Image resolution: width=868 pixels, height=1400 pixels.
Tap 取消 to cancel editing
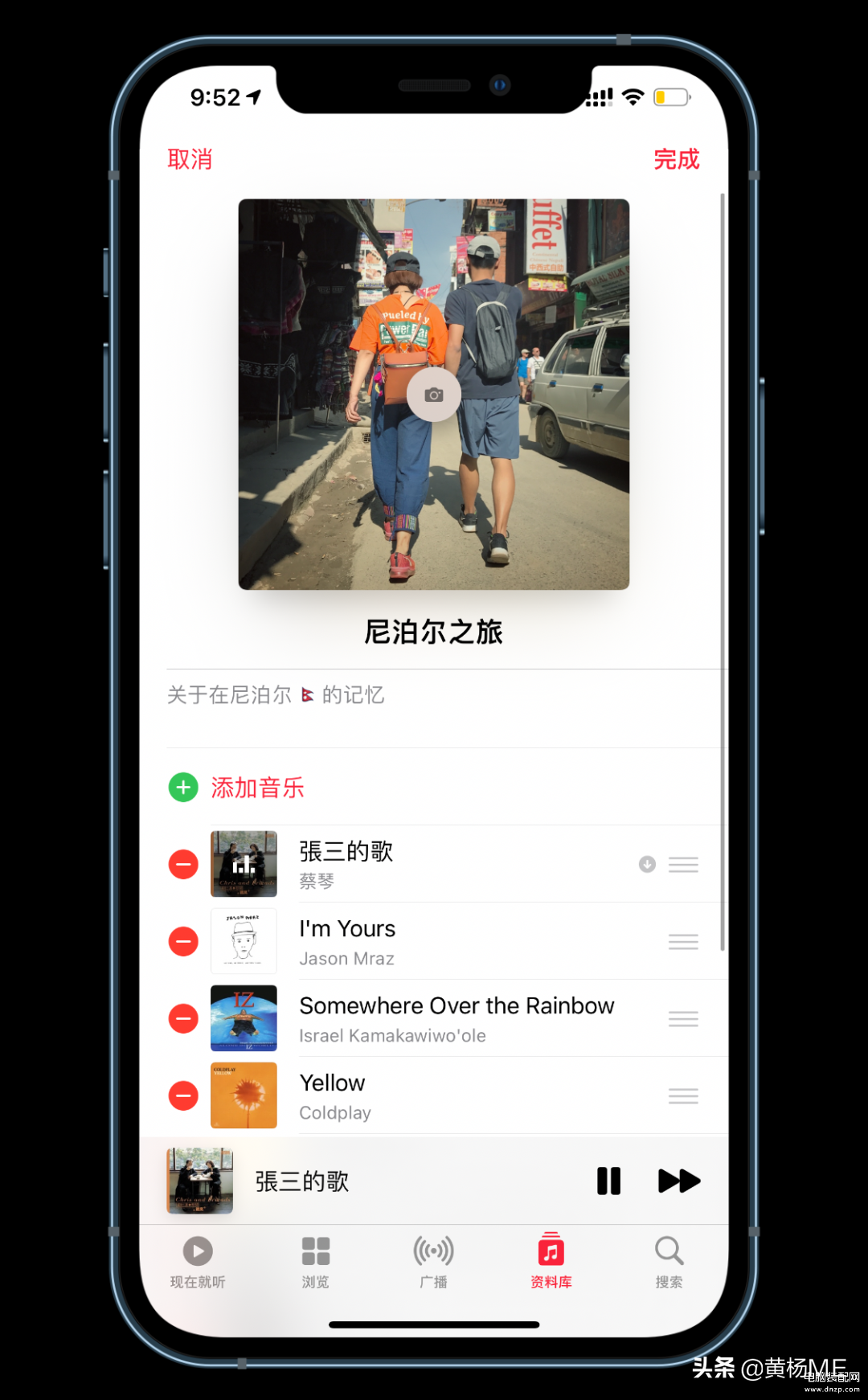(x=190, y=159)
